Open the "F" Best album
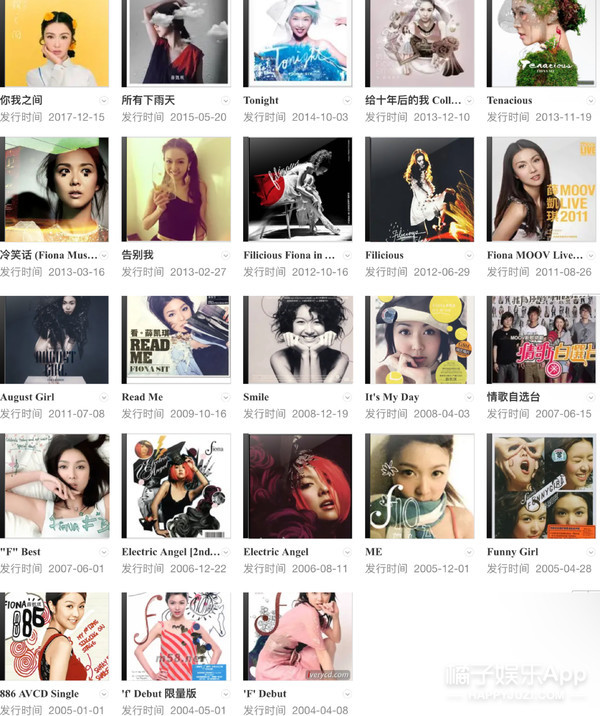The image size is (600, 716). [54, 486]
